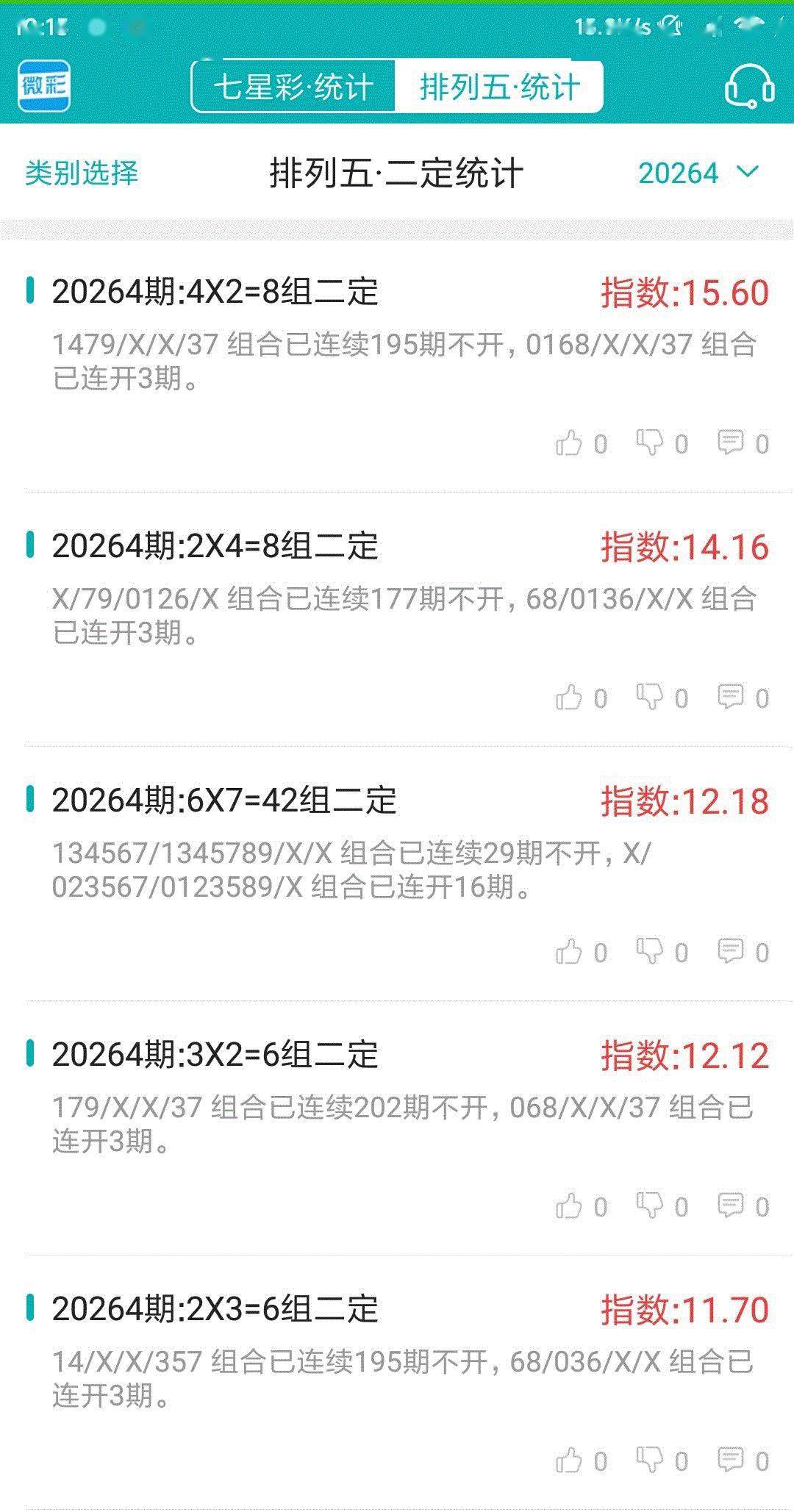Open the 2X3=6组二定 entry
This screenshot has height=1512, width=794.
397,1382
